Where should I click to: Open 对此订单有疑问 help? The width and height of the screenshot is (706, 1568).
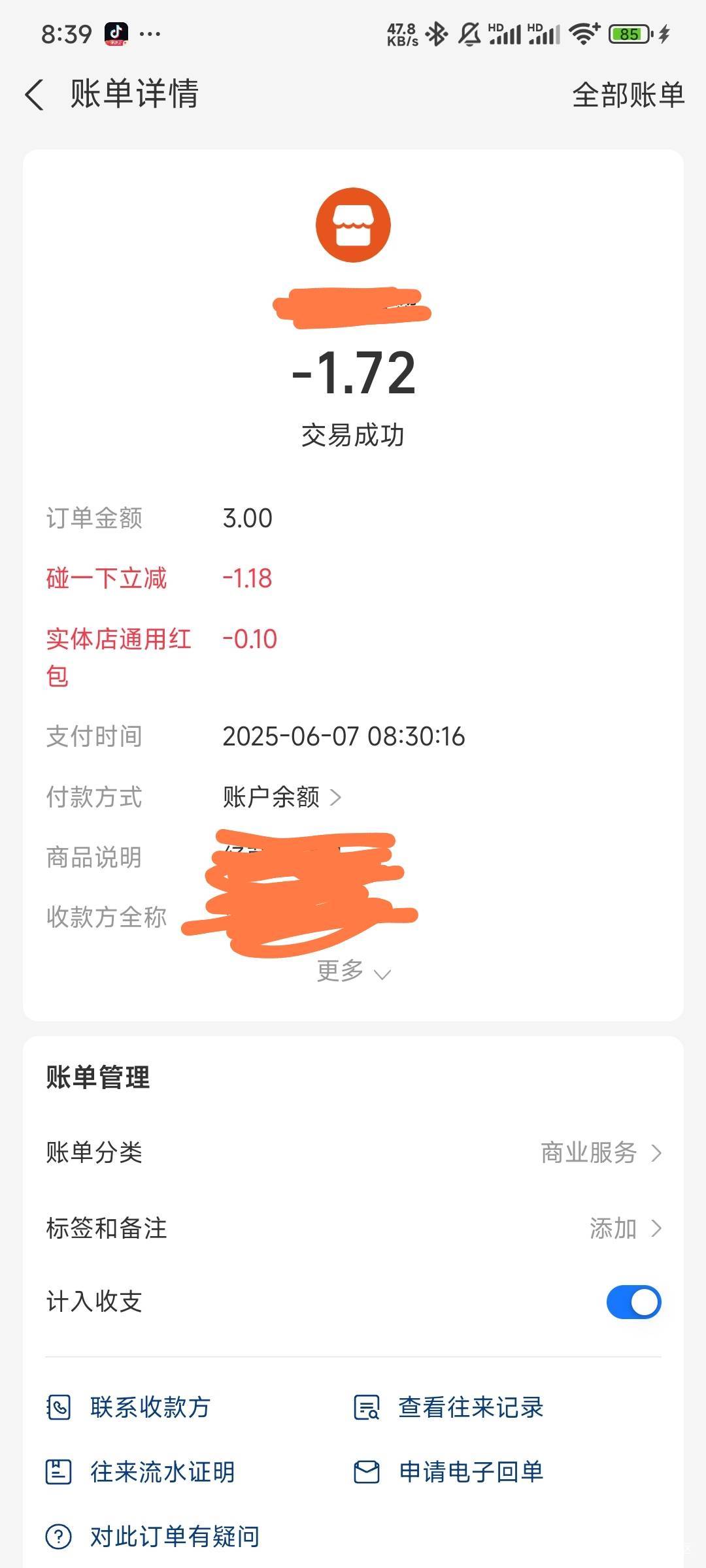click(x=152, y=1537)
